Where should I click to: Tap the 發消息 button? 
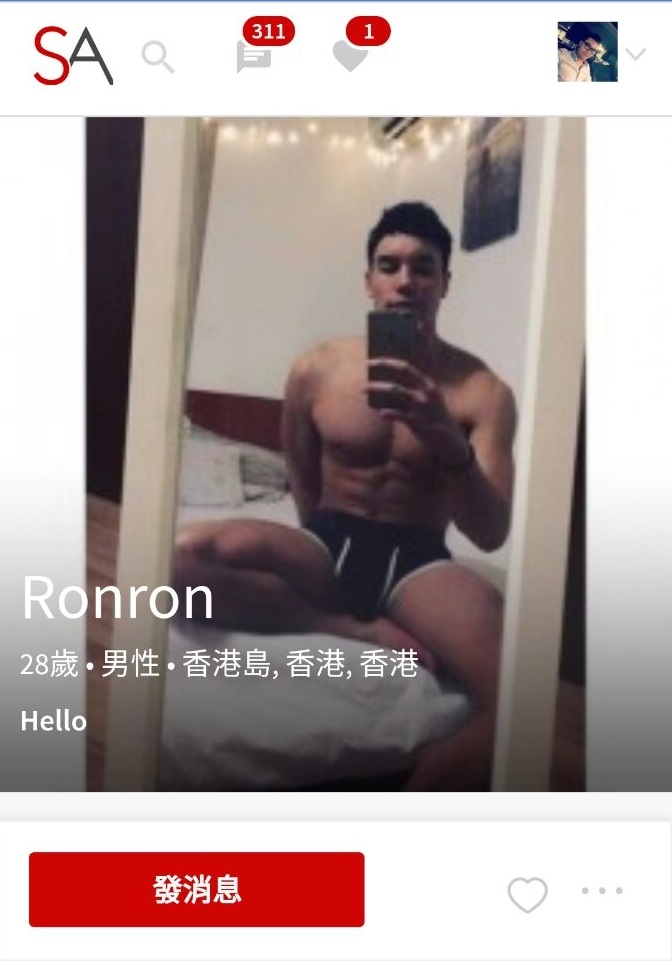tap(197, 889)
